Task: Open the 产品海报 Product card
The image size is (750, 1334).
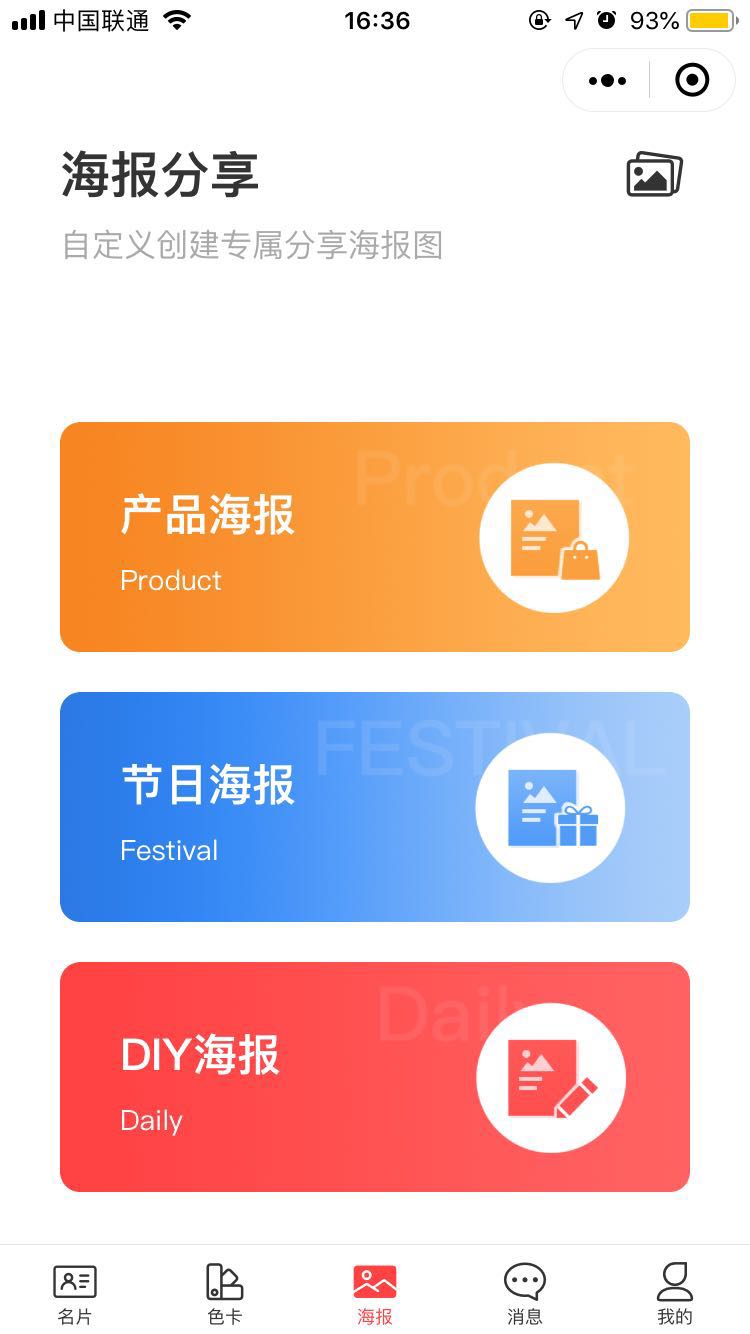Action: click(x=375, y=537)
